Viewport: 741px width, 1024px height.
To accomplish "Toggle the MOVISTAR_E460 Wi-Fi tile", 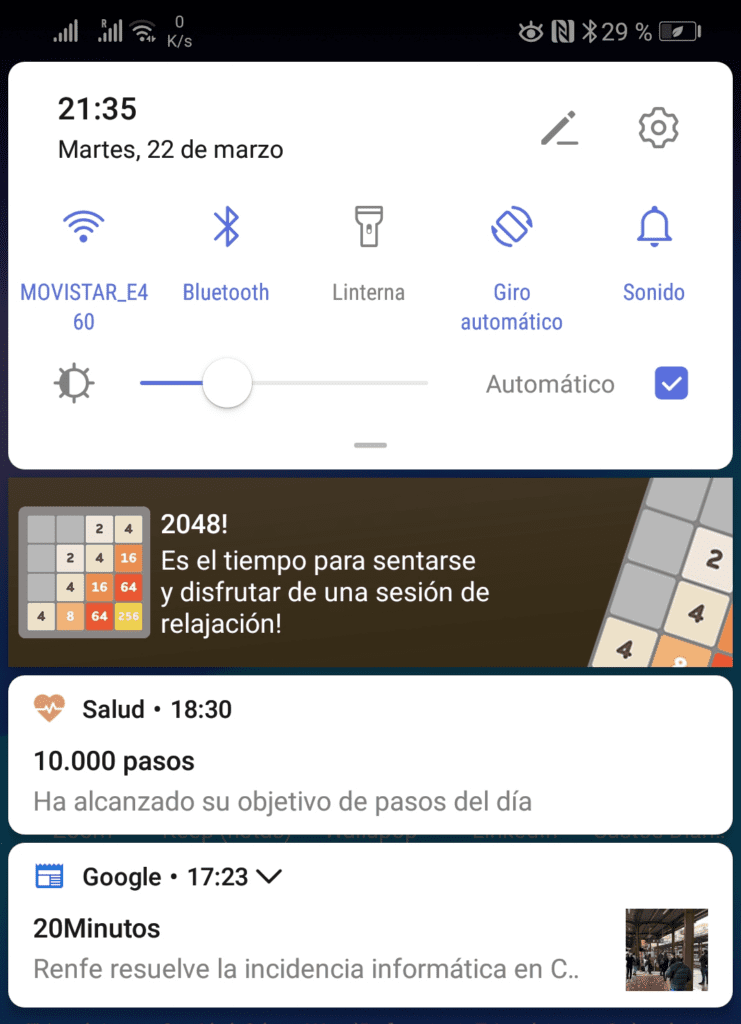I will click(x=84, y=227).
